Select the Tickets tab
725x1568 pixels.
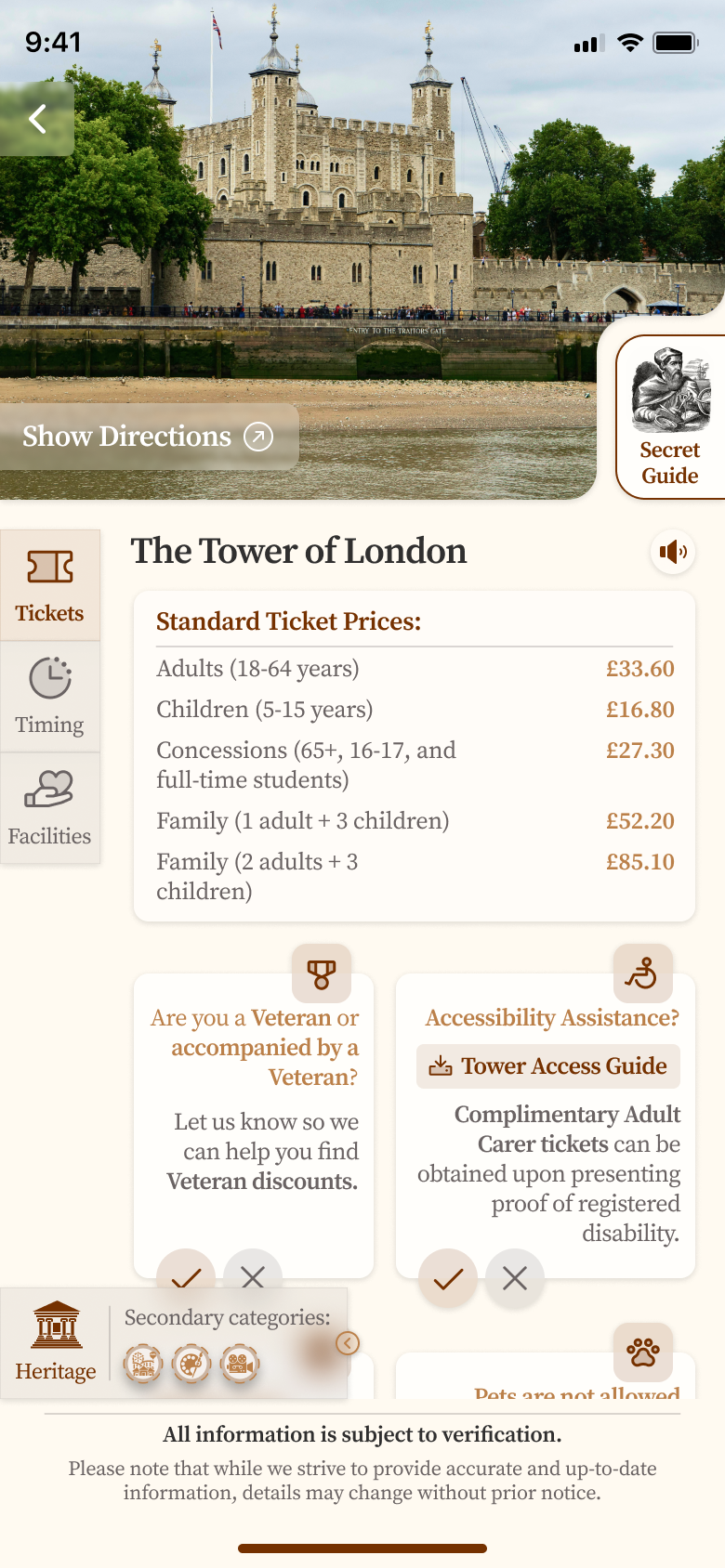pos(50,585)
